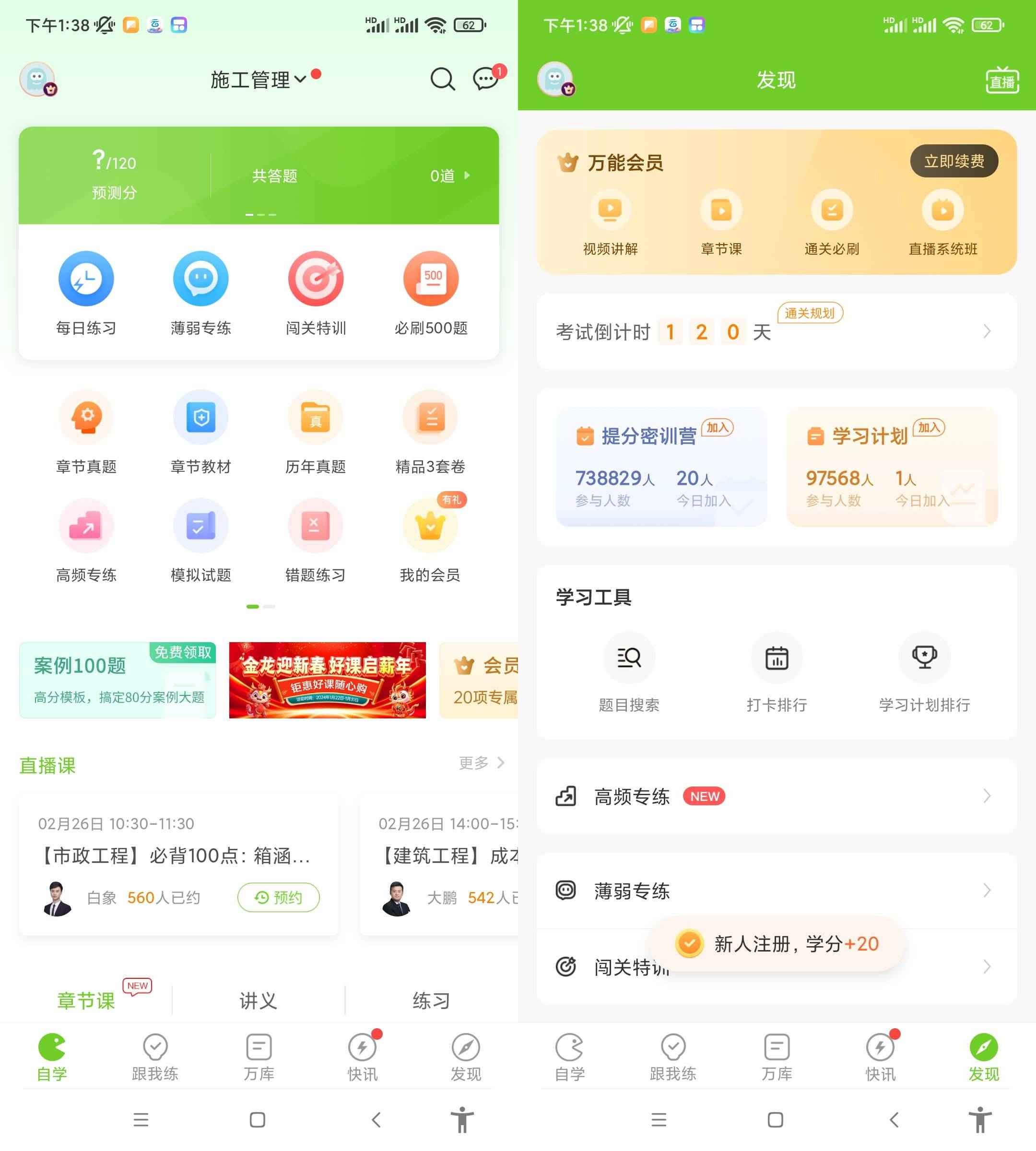The image size is (1036, 1151).
Task: Open the 学习计划 card
Action: (x=892, y=466)
